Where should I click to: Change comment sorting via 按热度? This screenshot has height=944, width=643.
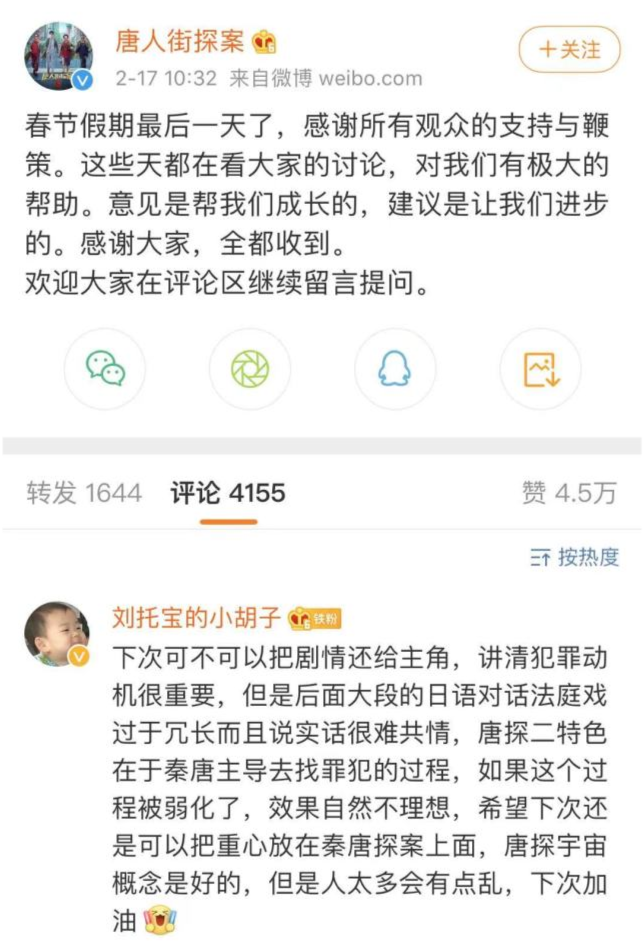tap(575, 558)
